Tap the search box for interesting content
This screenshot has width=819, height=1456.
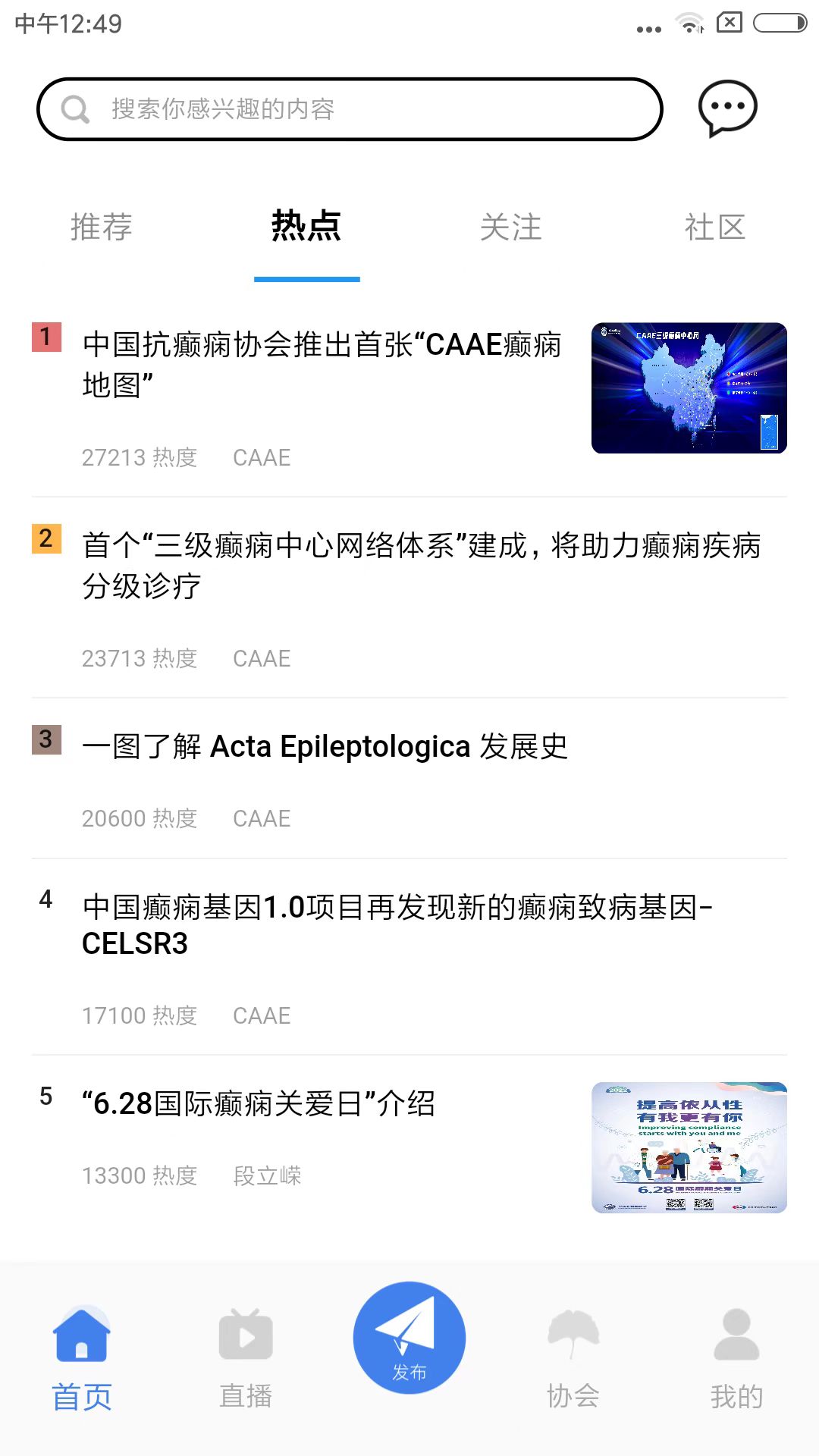click(349, 109)
